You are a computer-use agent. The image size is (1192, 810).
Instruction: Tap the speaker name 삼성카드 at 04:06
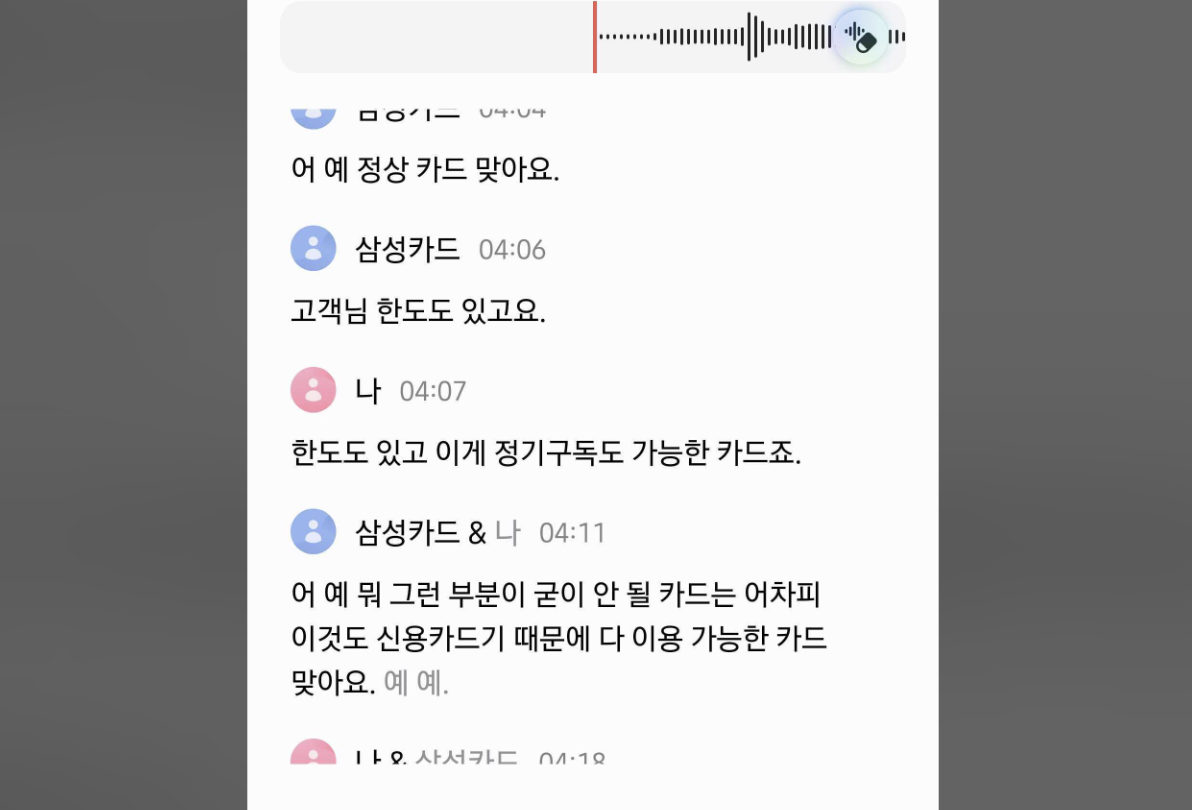pos(407,249)
